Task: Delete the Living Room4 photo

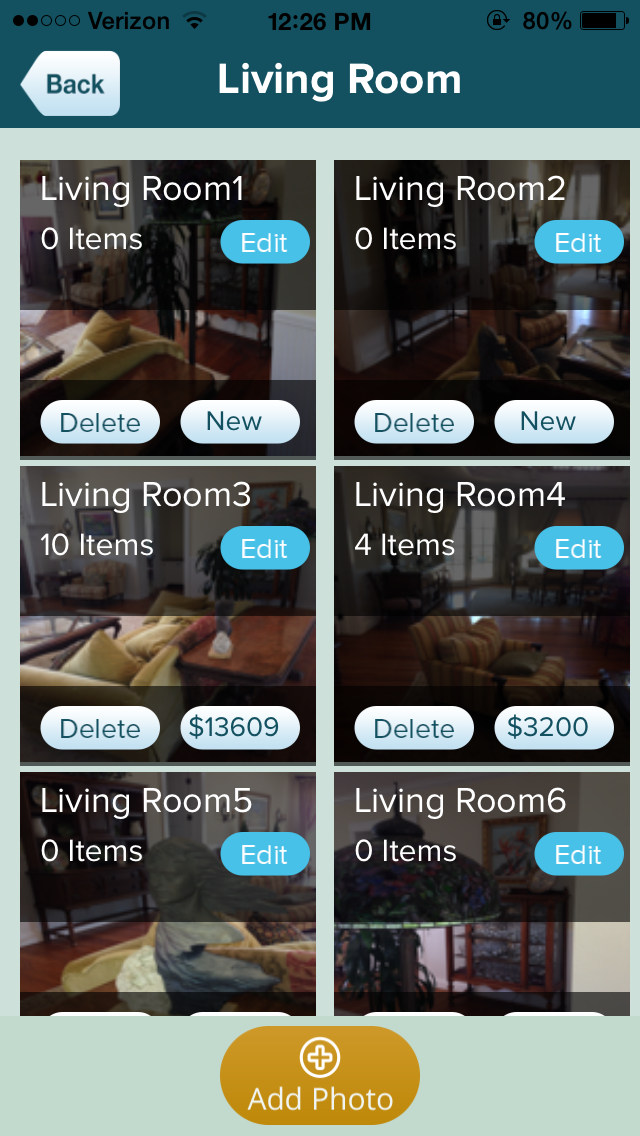Action: pos(413,728)
